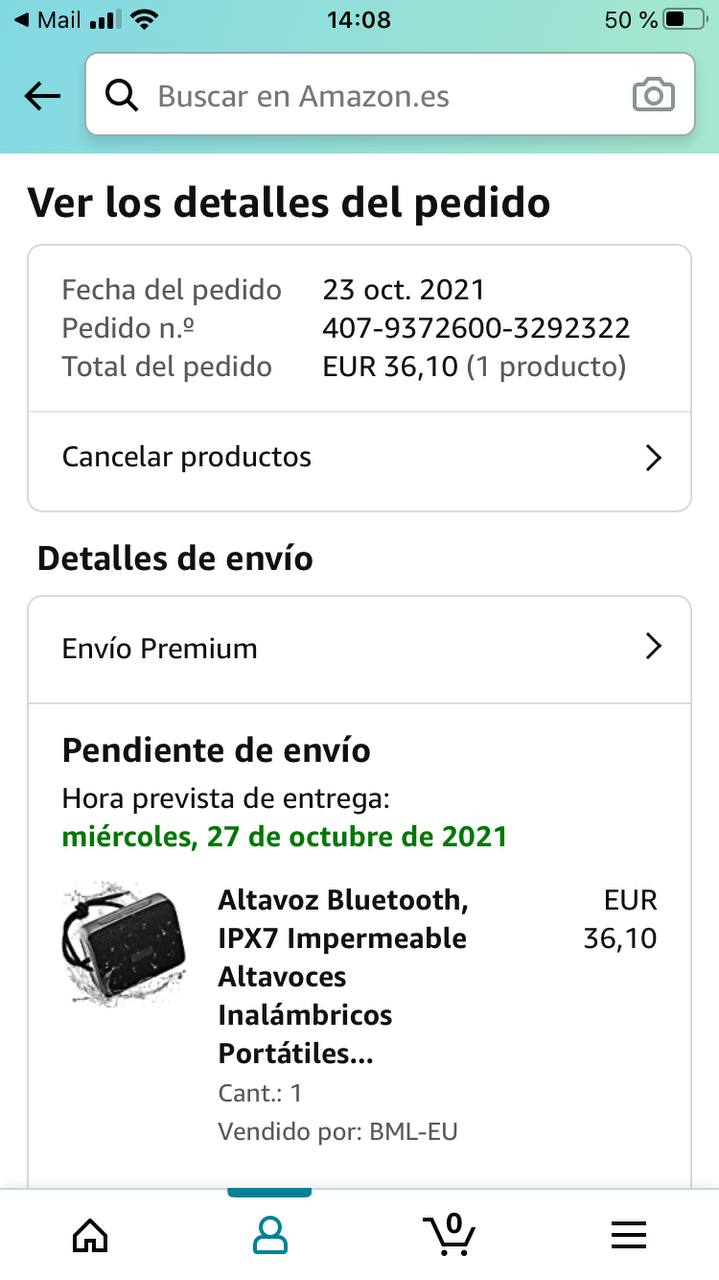Open Envío Premium shipping details

359,648
